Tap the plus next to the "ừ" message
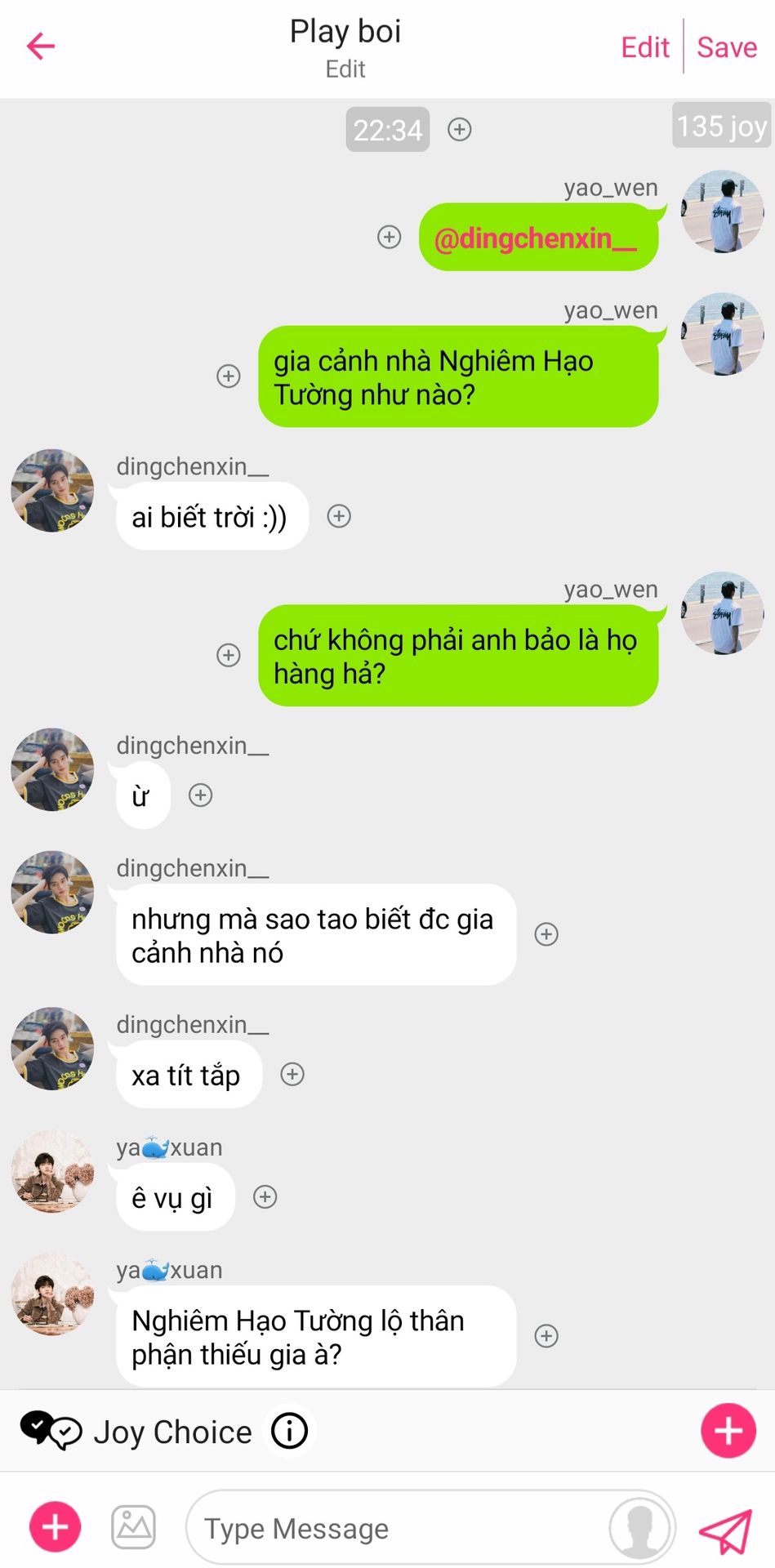The width and height of the screenshot is (775, 1568). (200, 795)
